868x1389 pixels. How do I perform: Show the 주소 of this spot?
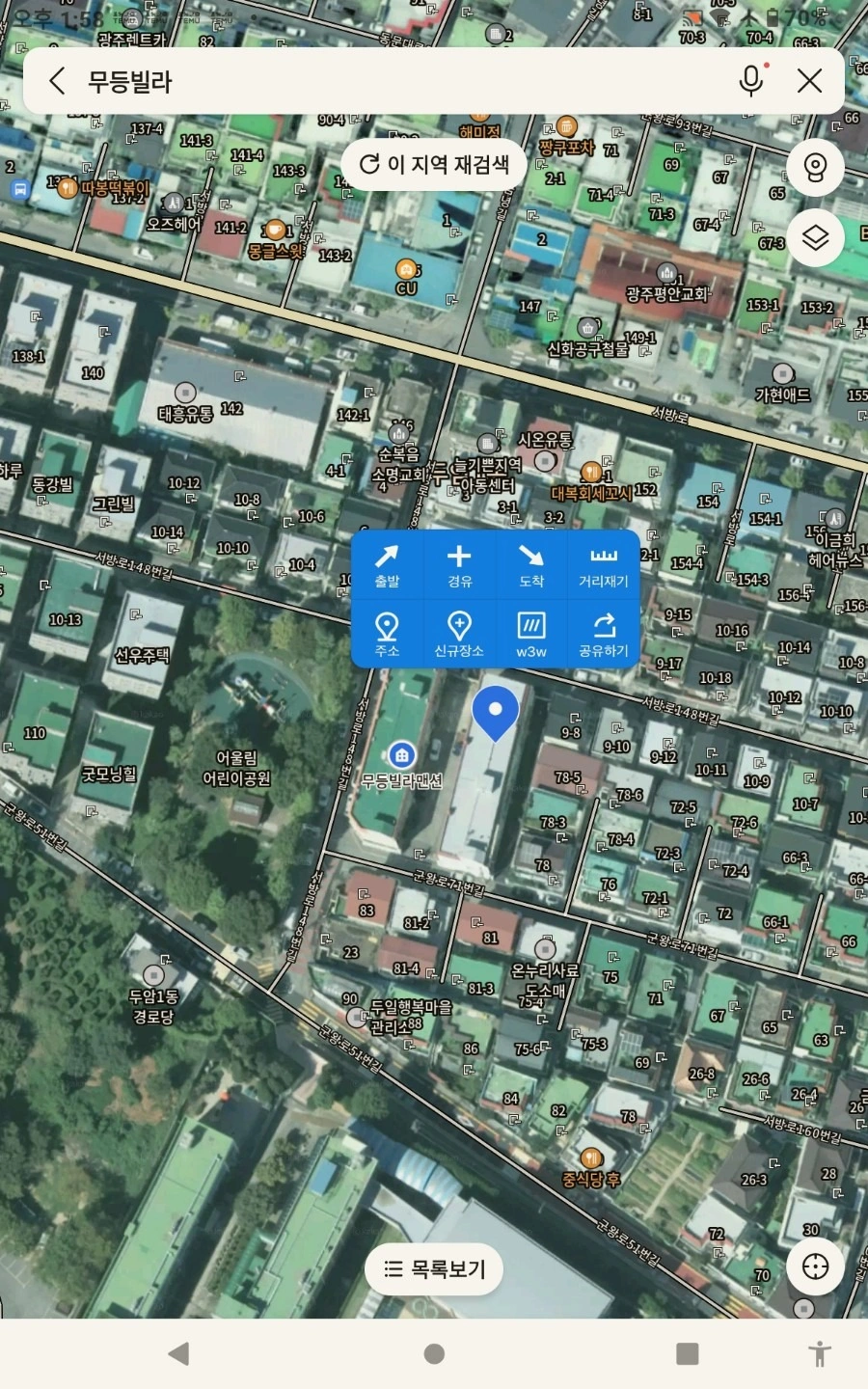tap(387, 634)
